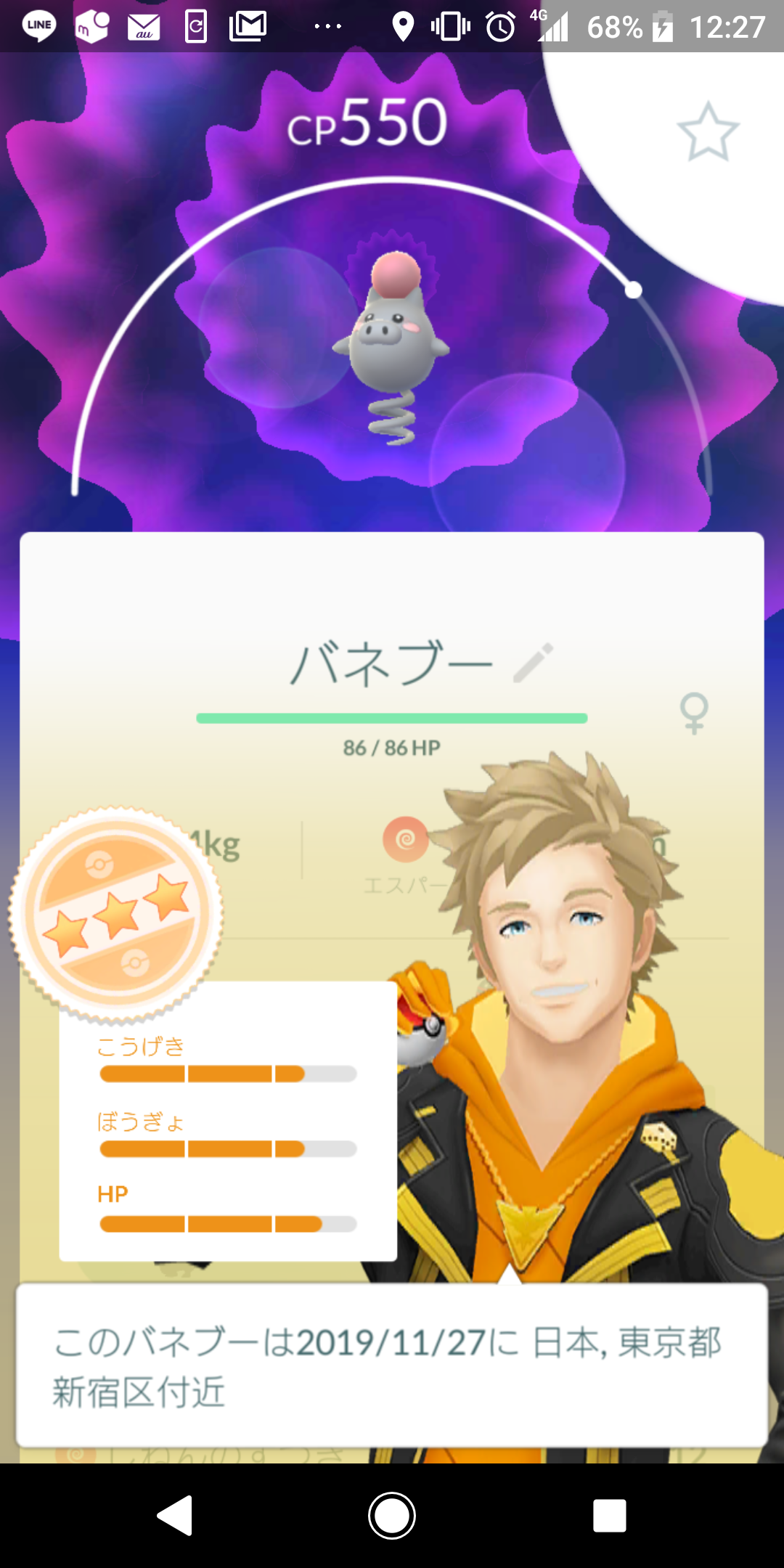Mark Spoink as favorite with the star icon

tap(708, 132)
